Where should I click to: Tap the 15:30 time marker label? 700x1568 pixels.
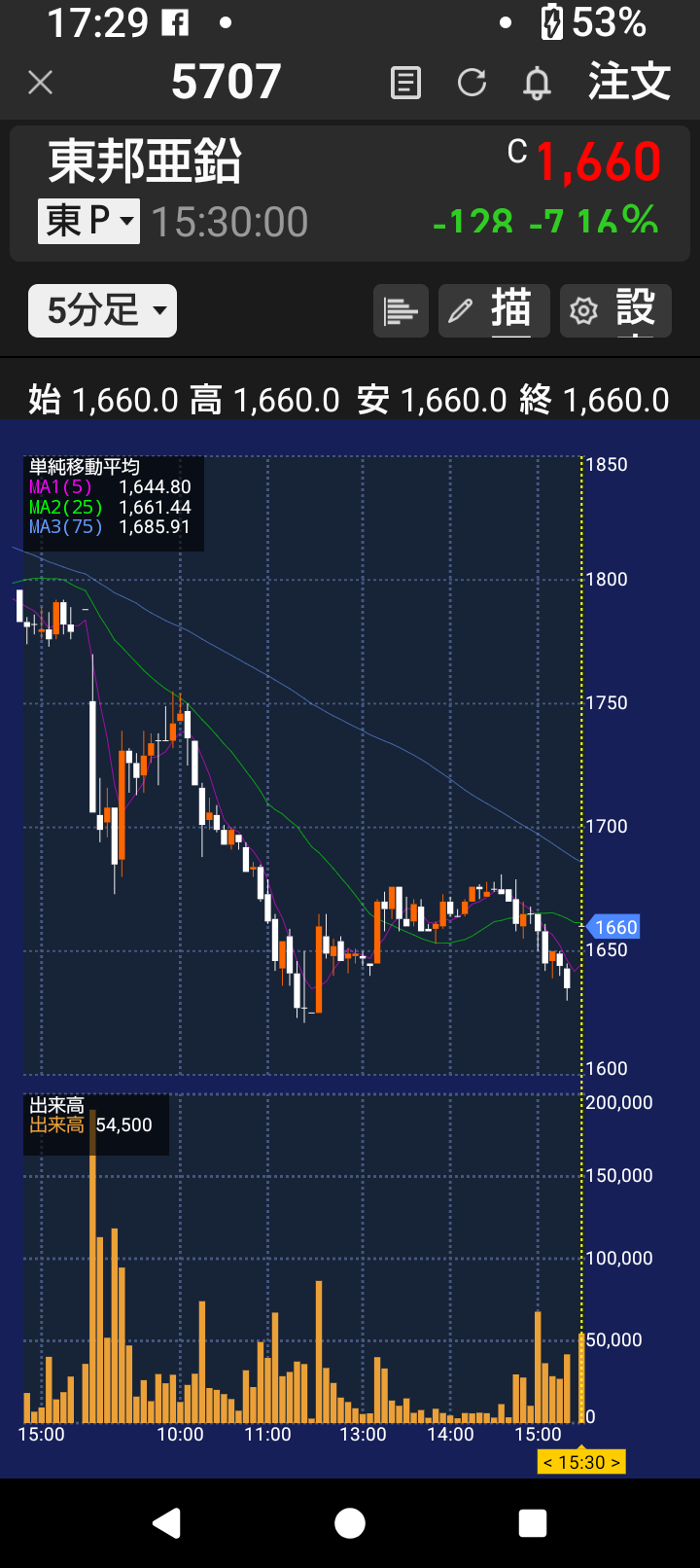click(x=581, y=1462)
